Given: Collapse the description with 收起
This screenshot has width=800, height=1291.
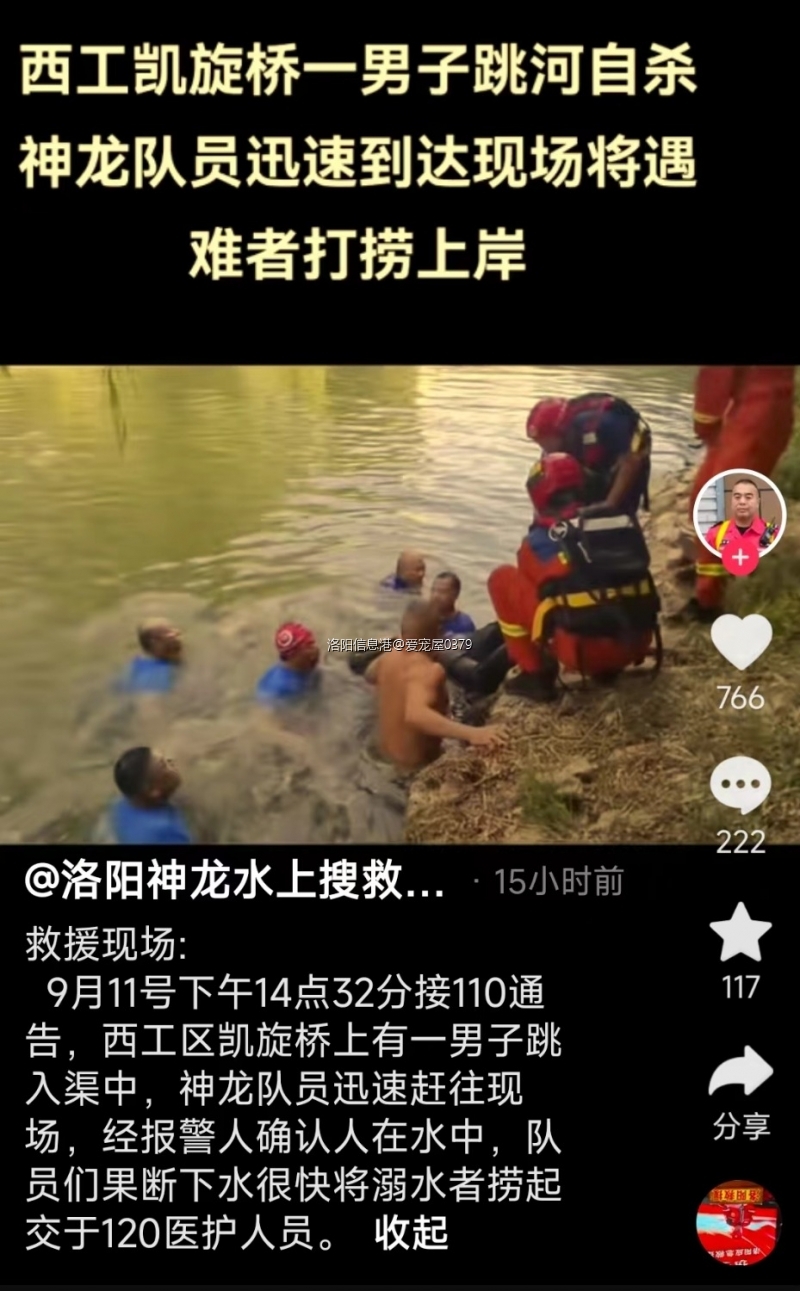Looking at the screenshot, I should point(411,1232).
